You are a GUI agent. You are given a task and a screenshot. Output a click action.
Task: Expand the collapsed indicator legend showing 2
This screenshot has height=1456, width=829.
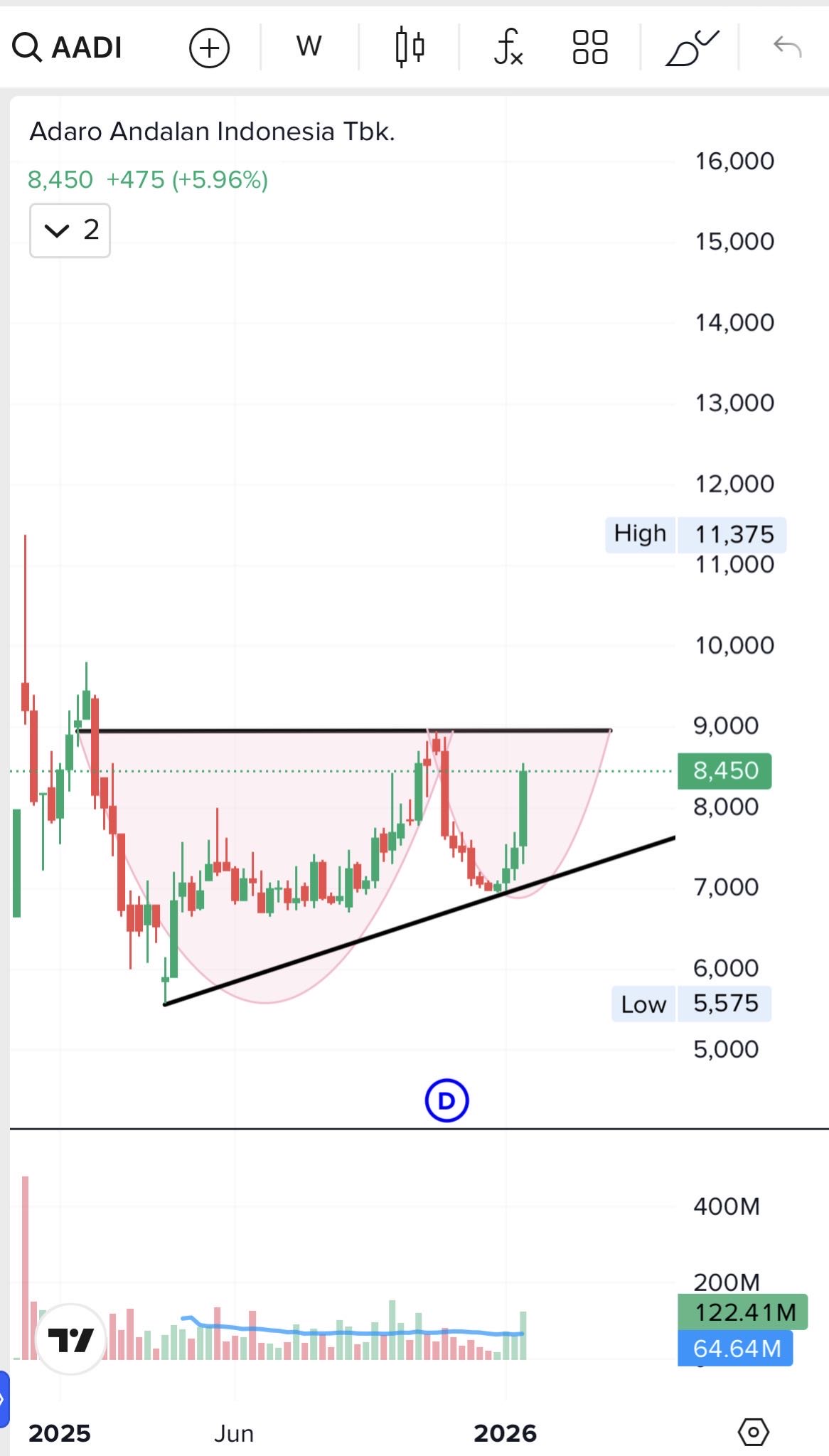click(x=70, y=230)
